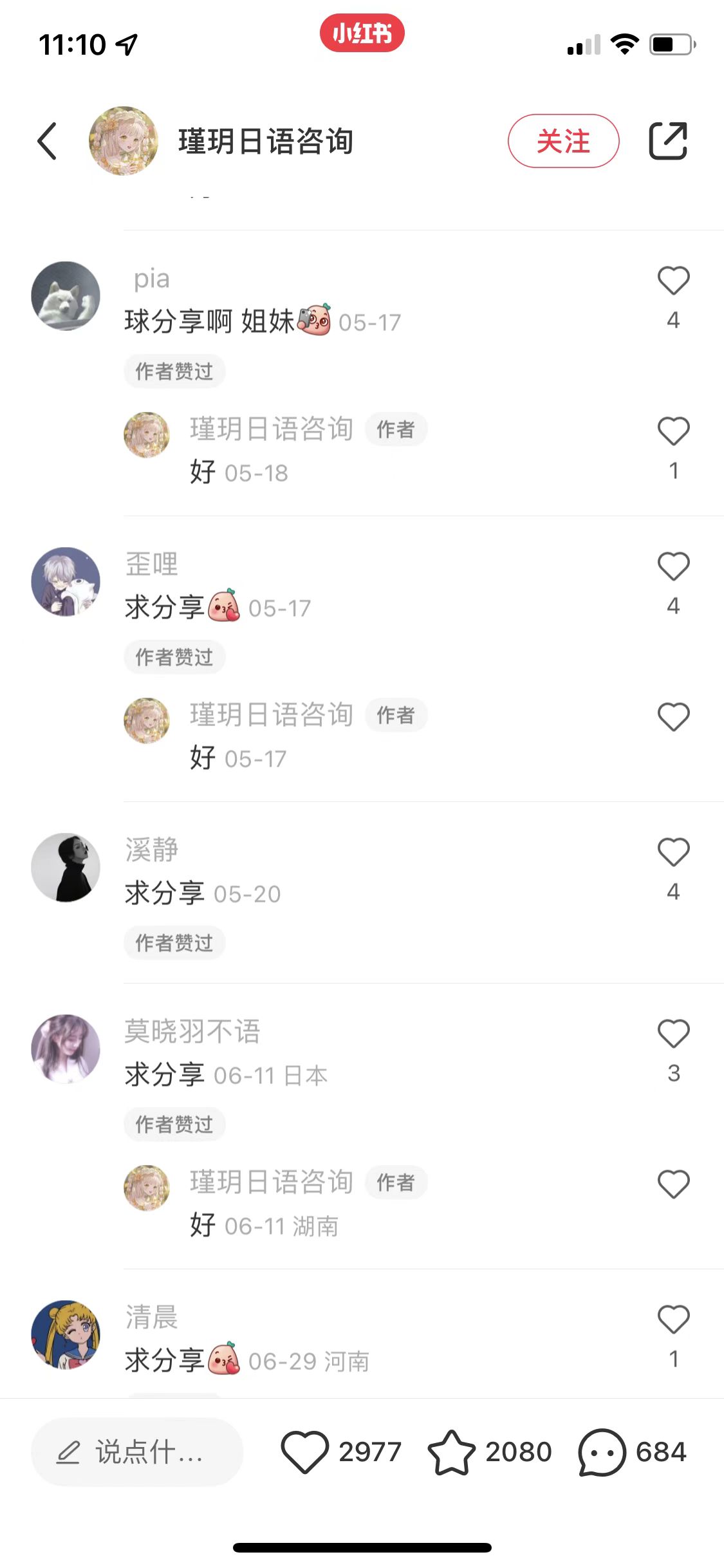Like pia's comment with the heart
The width and height of the screenshot is (724, 1568).
[x=673, y=281]
